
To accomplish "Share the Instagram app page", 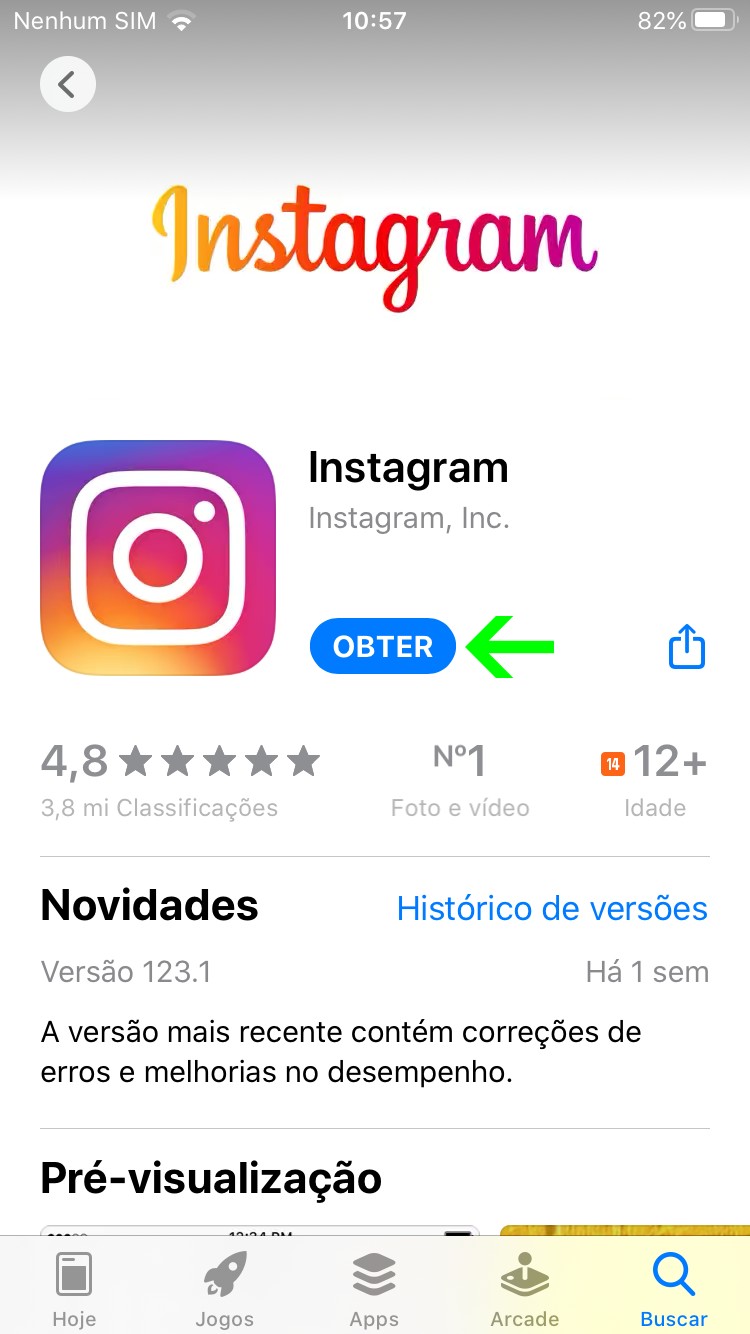I will pos(686,646).
